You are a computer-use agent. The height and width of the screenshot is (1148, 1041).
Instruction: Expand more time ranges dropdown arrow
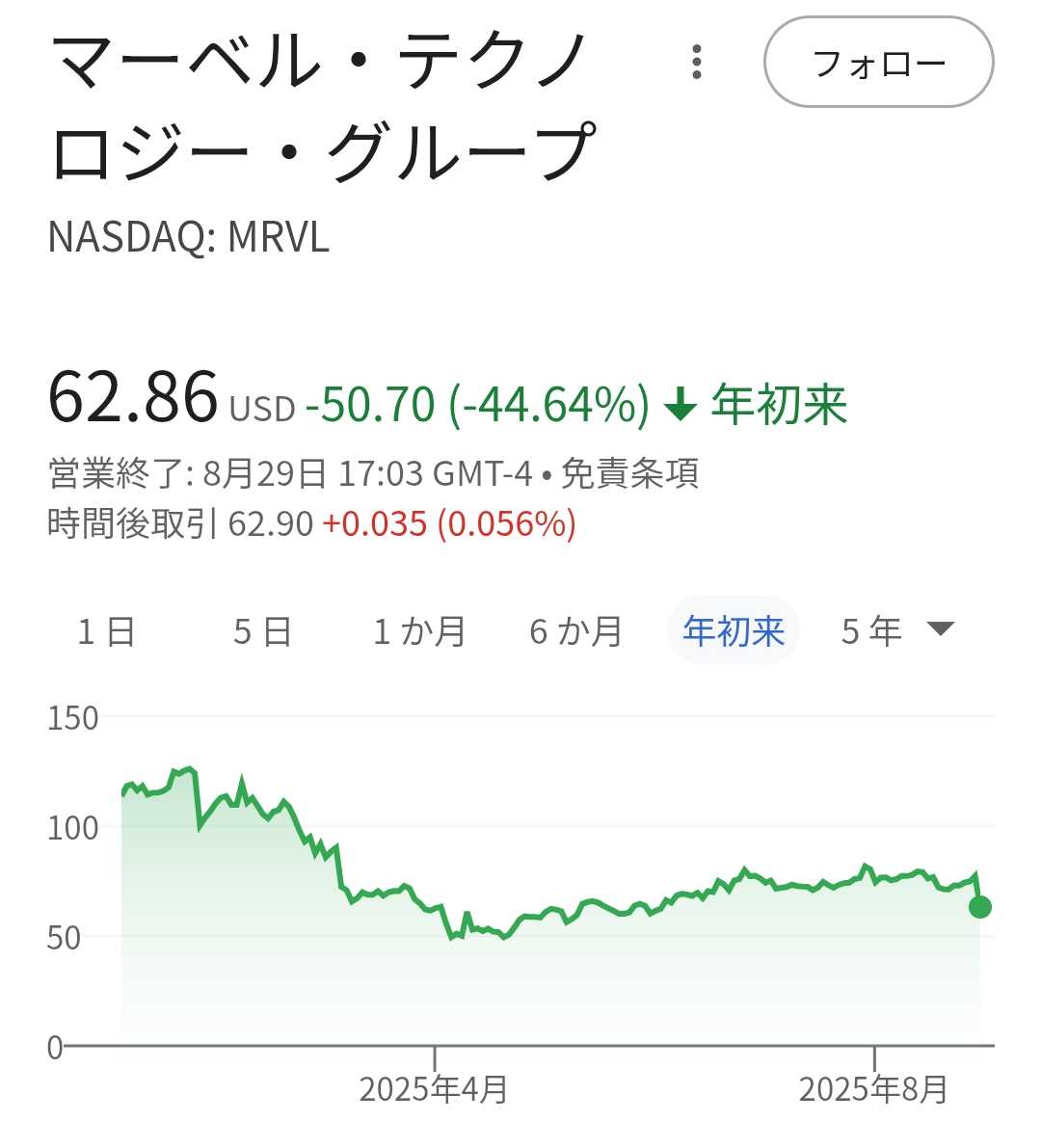pos(940,629)
